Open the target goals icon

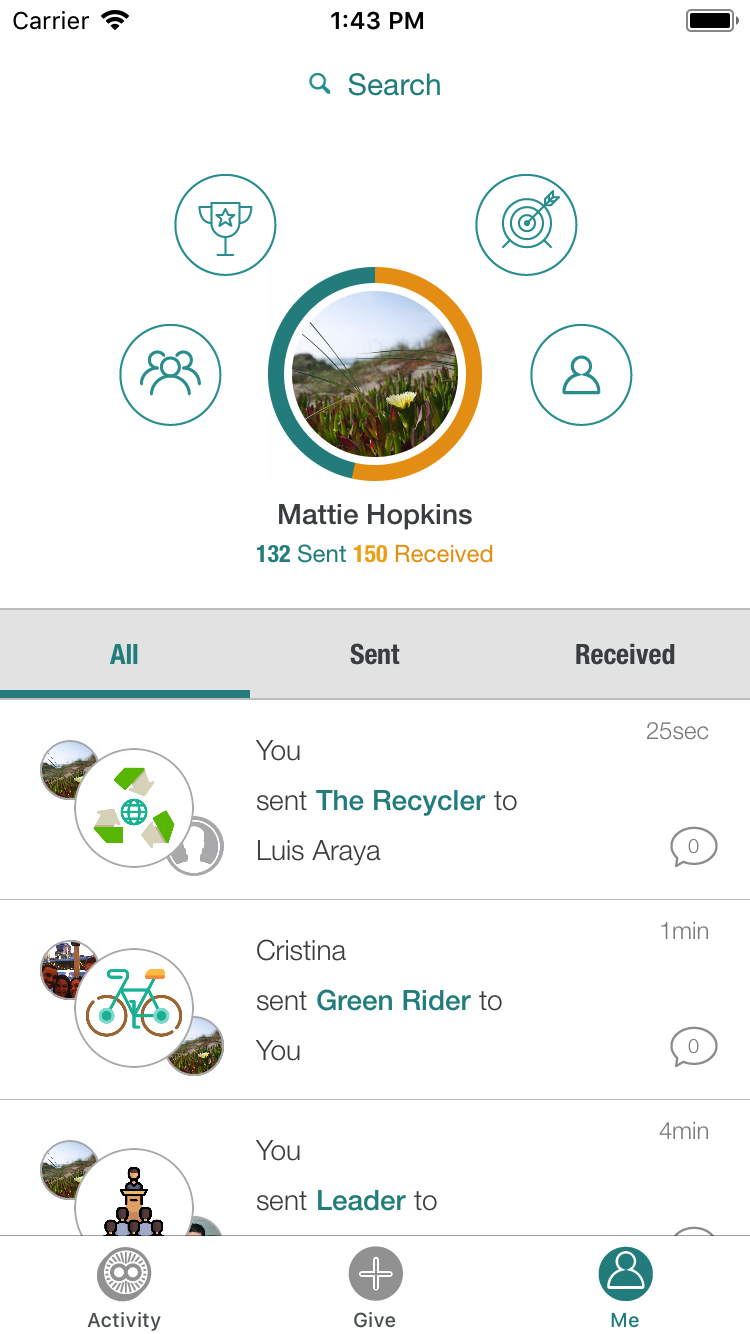click(526, 225)
